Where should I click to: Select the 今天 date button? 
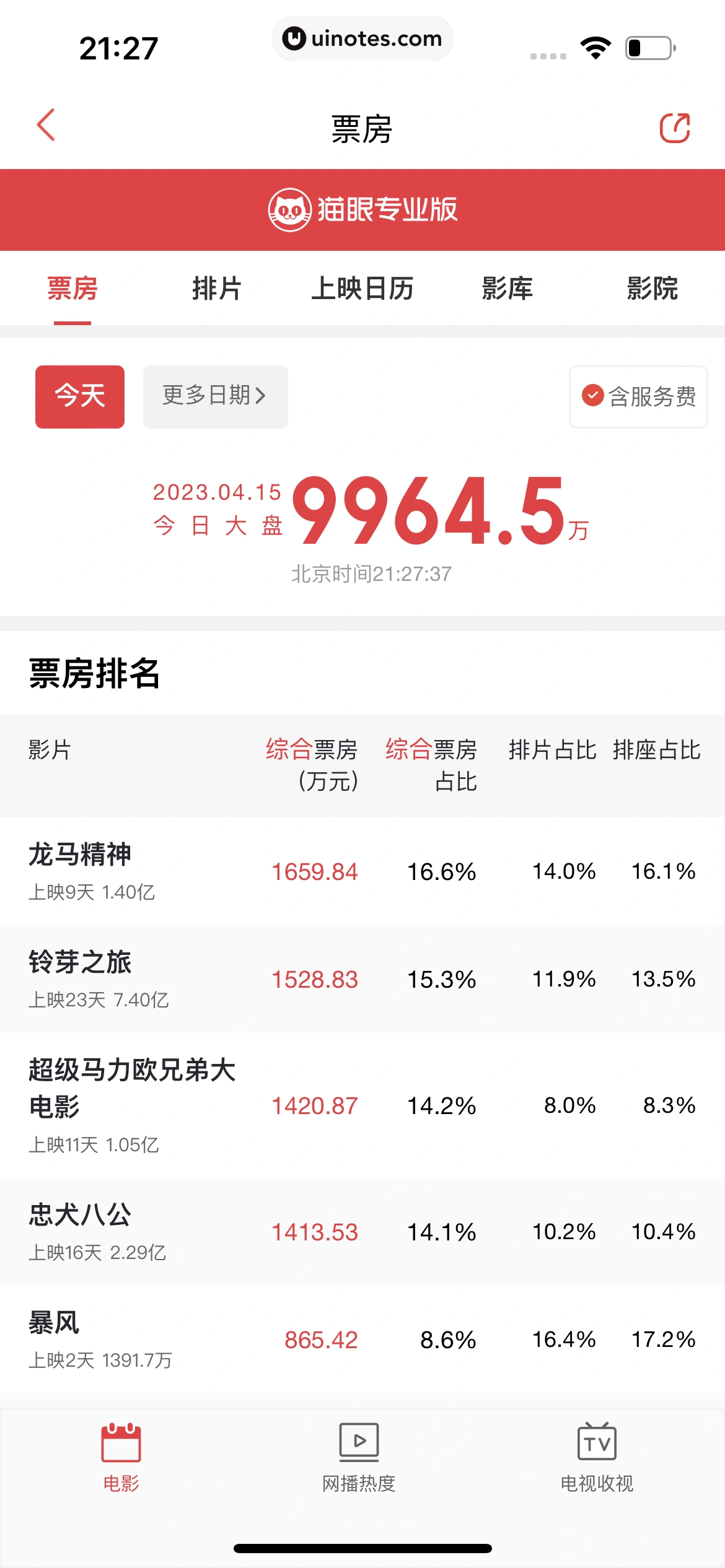click(x=80, y=396)
